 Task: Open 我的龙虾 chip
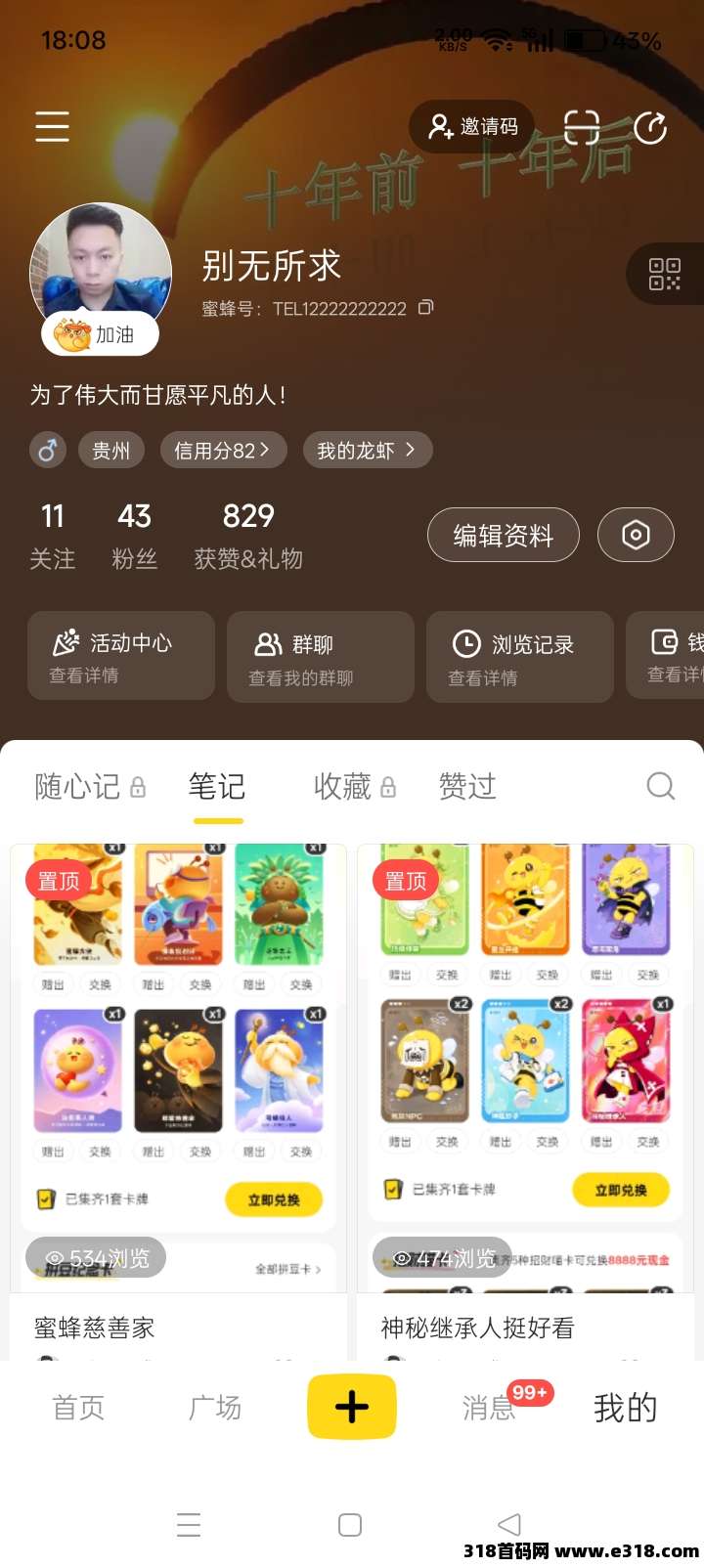368,450
